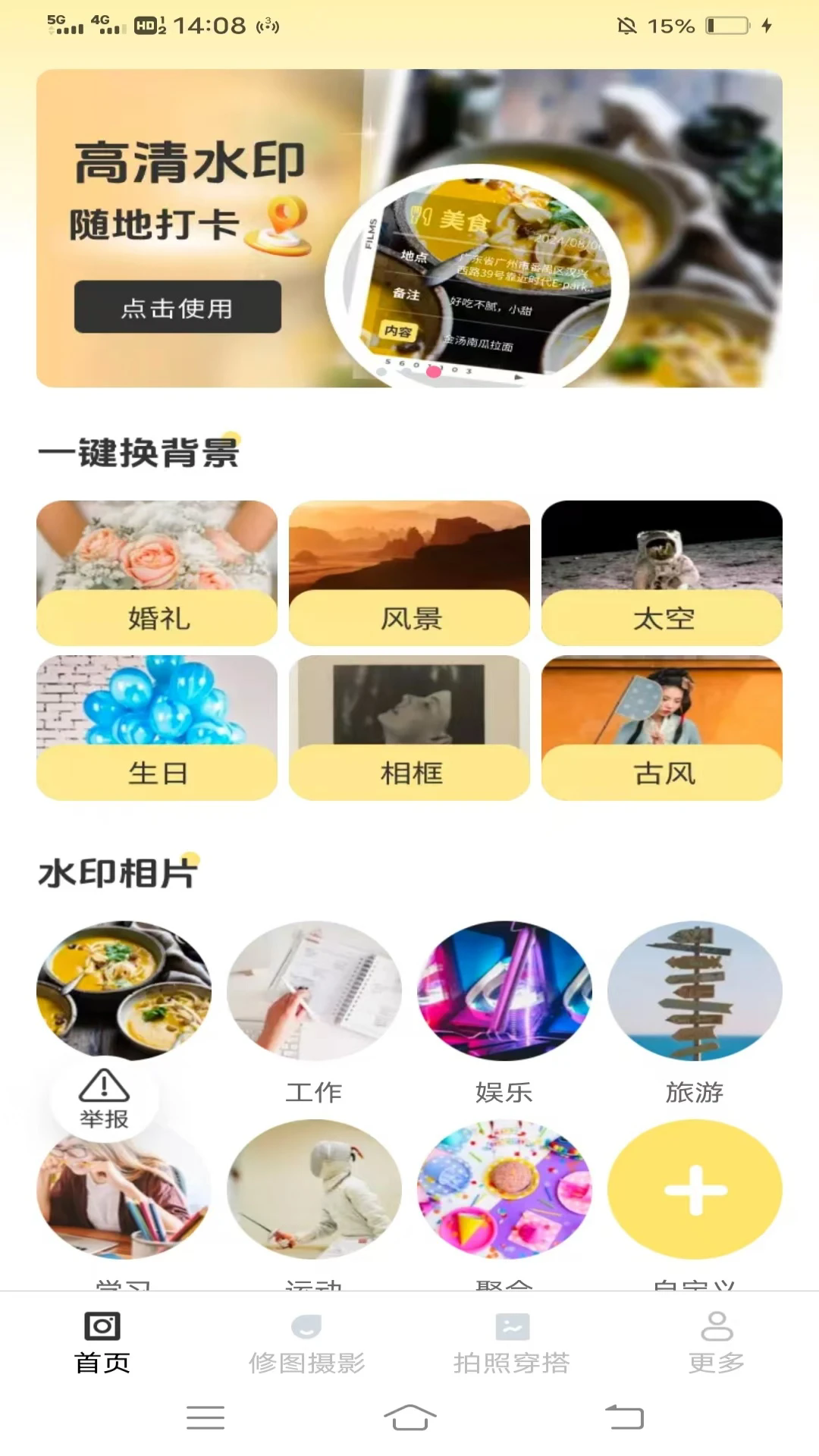Tap the 旅游 travel watermark photo
Screen dimensions: 819x1456
point(695,990)
